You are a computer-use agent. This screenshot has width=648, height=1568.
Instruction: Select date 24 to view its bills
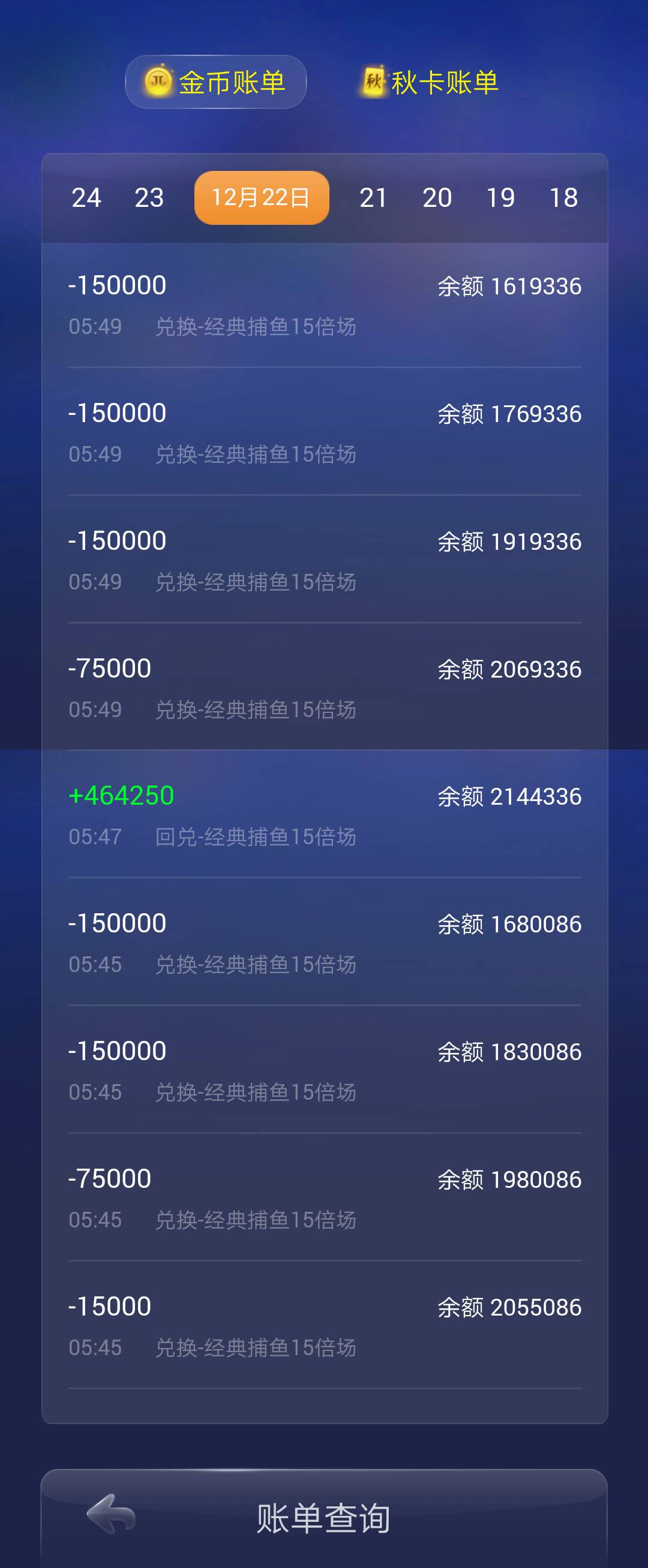pos(86,197)
